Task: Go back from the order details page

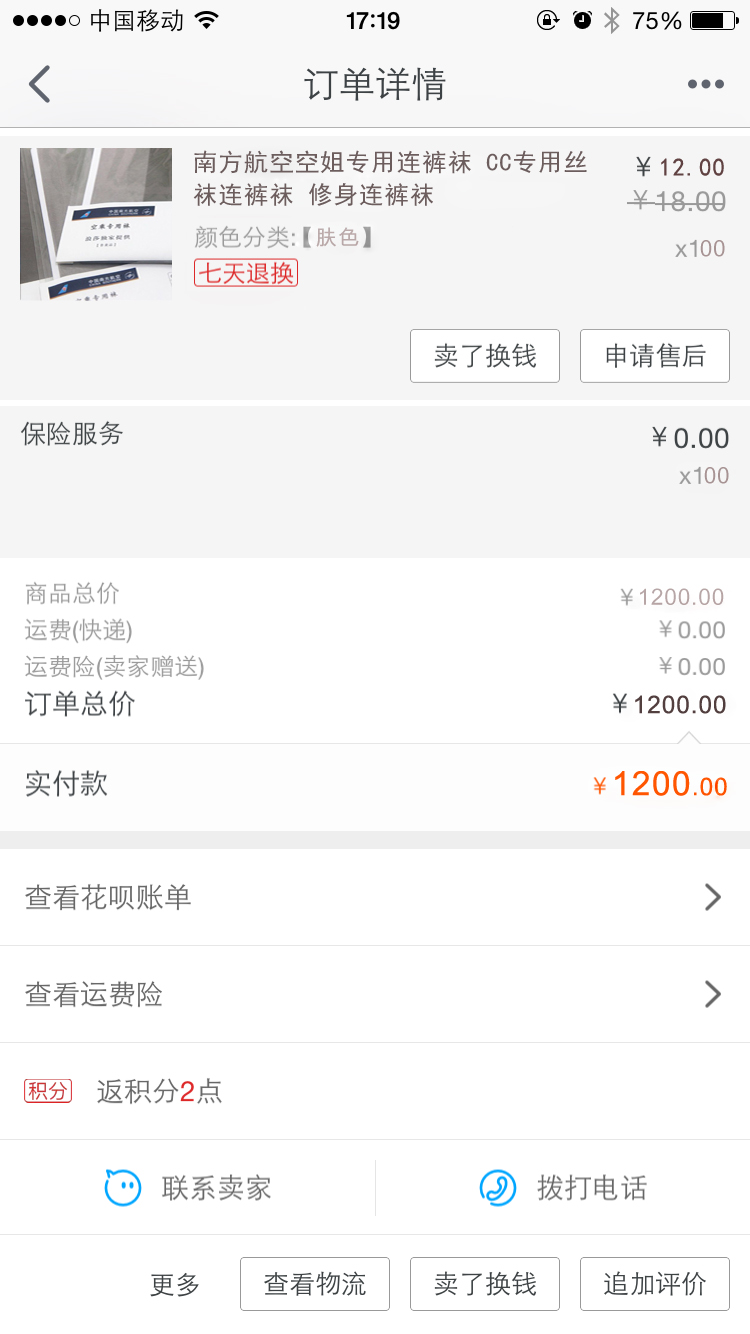Action: coord(40,84)
